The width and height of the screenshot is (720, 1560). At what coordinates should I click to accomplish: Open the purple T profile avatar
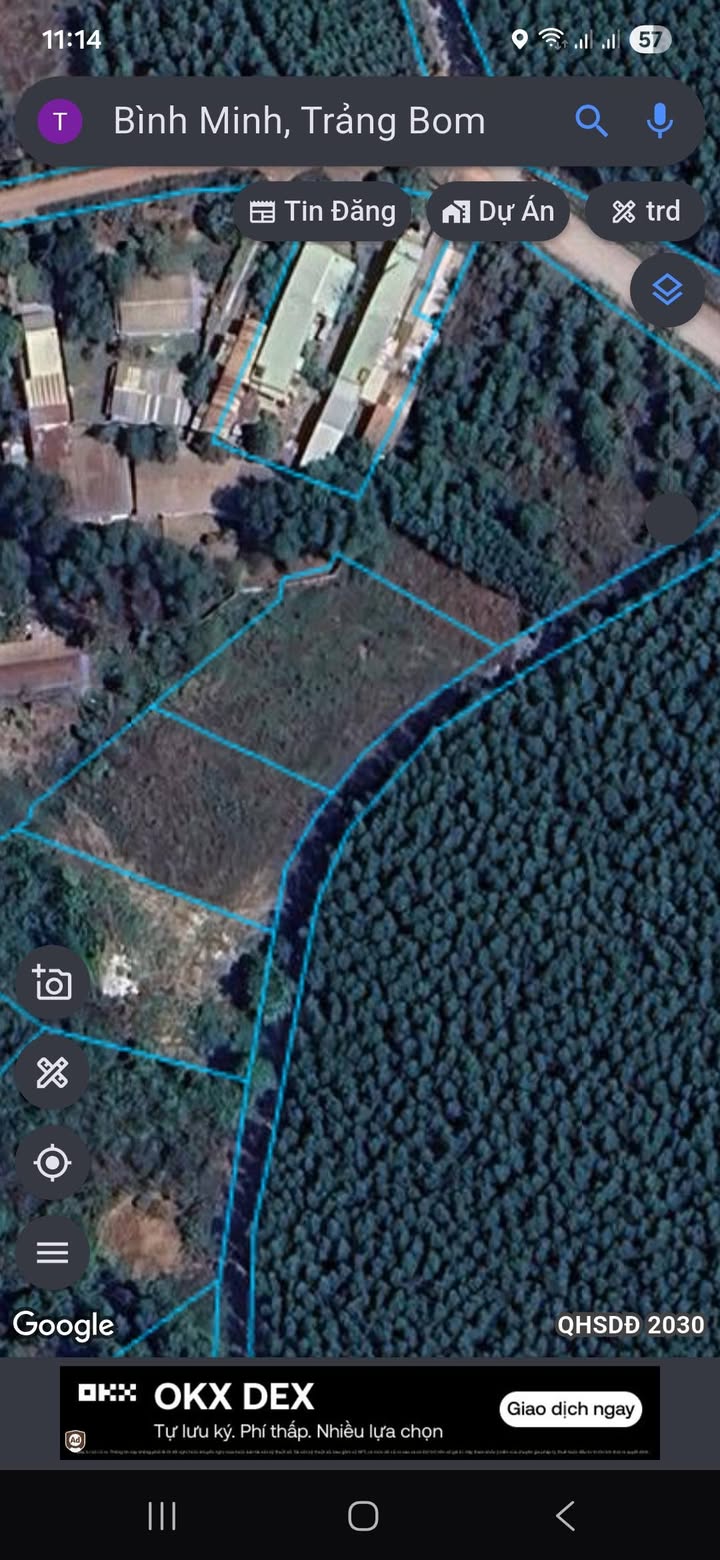(x=60, y=122)
